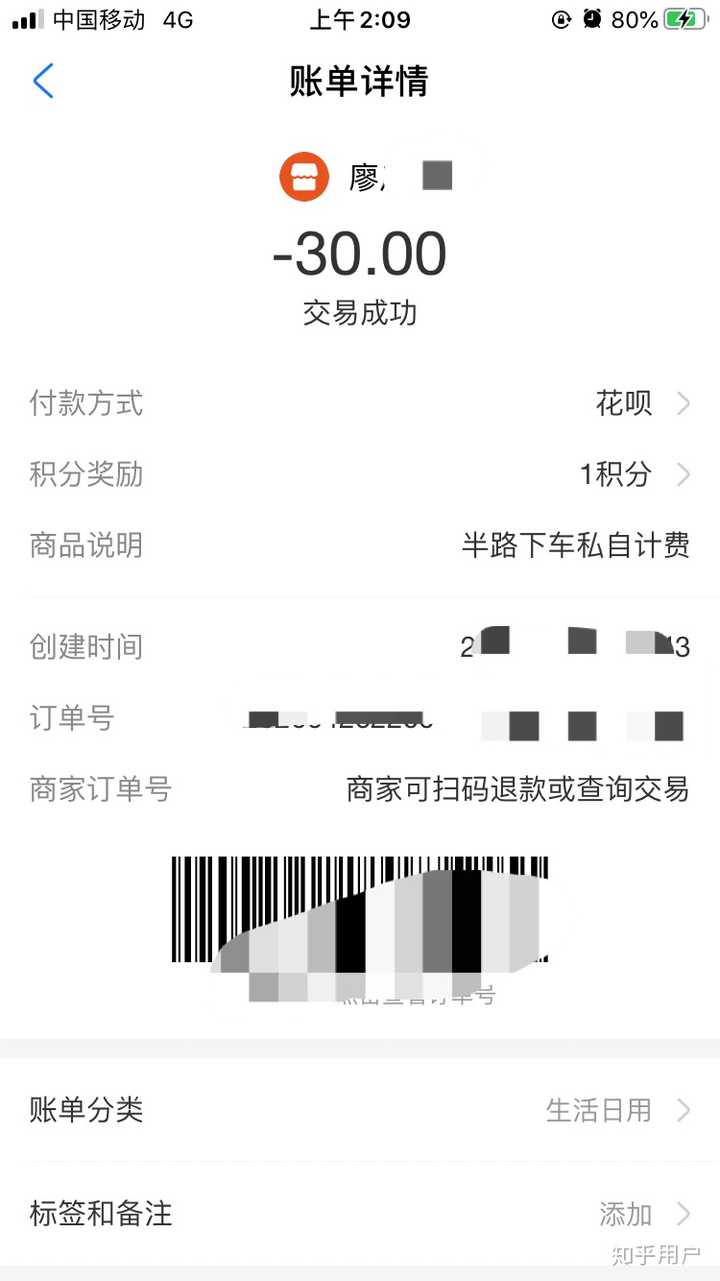Tap the merchant name at the top
The width and height of the screenshot is (720, 1281).
point(365,177)
